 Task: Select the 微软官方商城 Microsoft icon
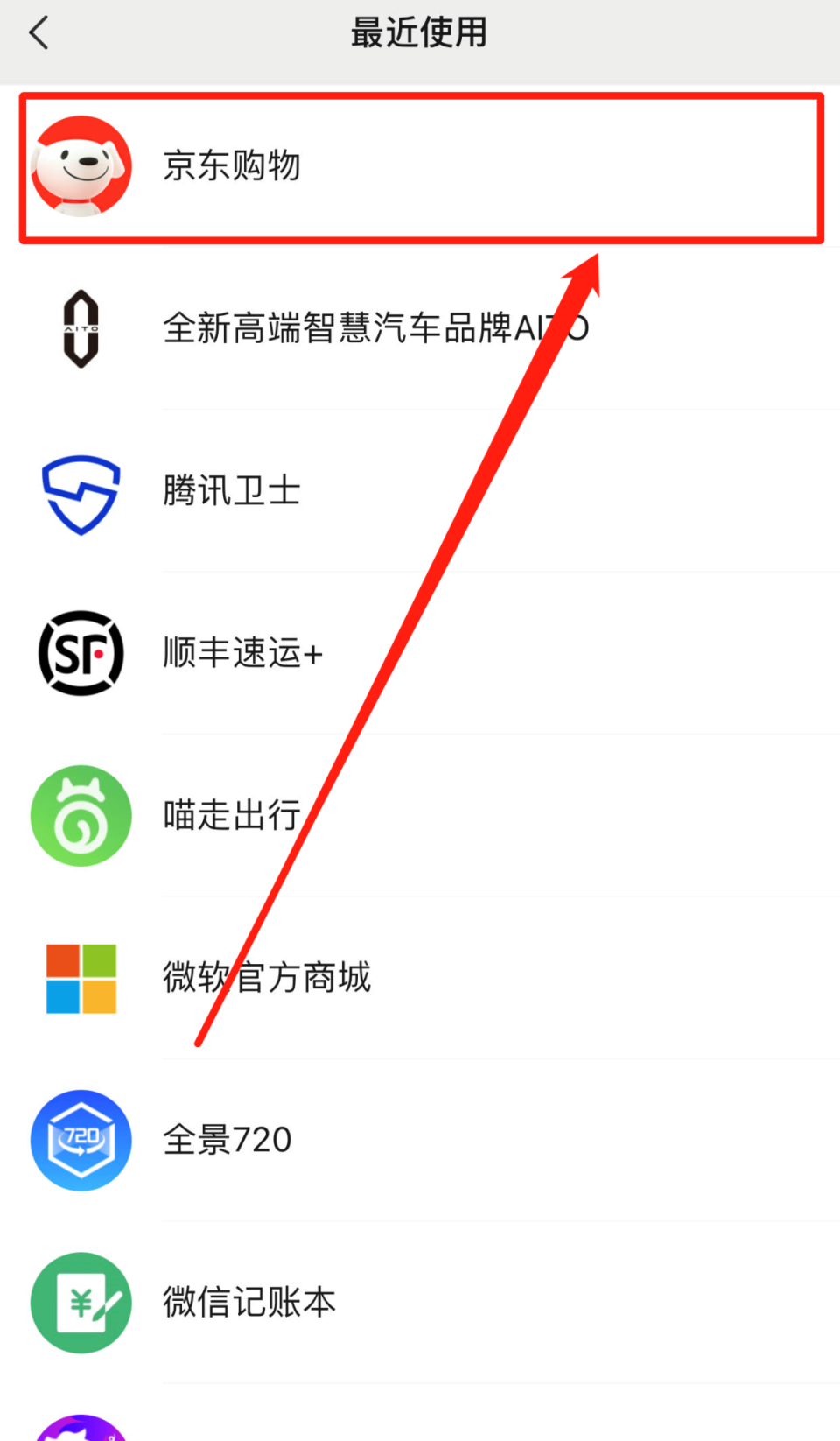coord(81,978)
